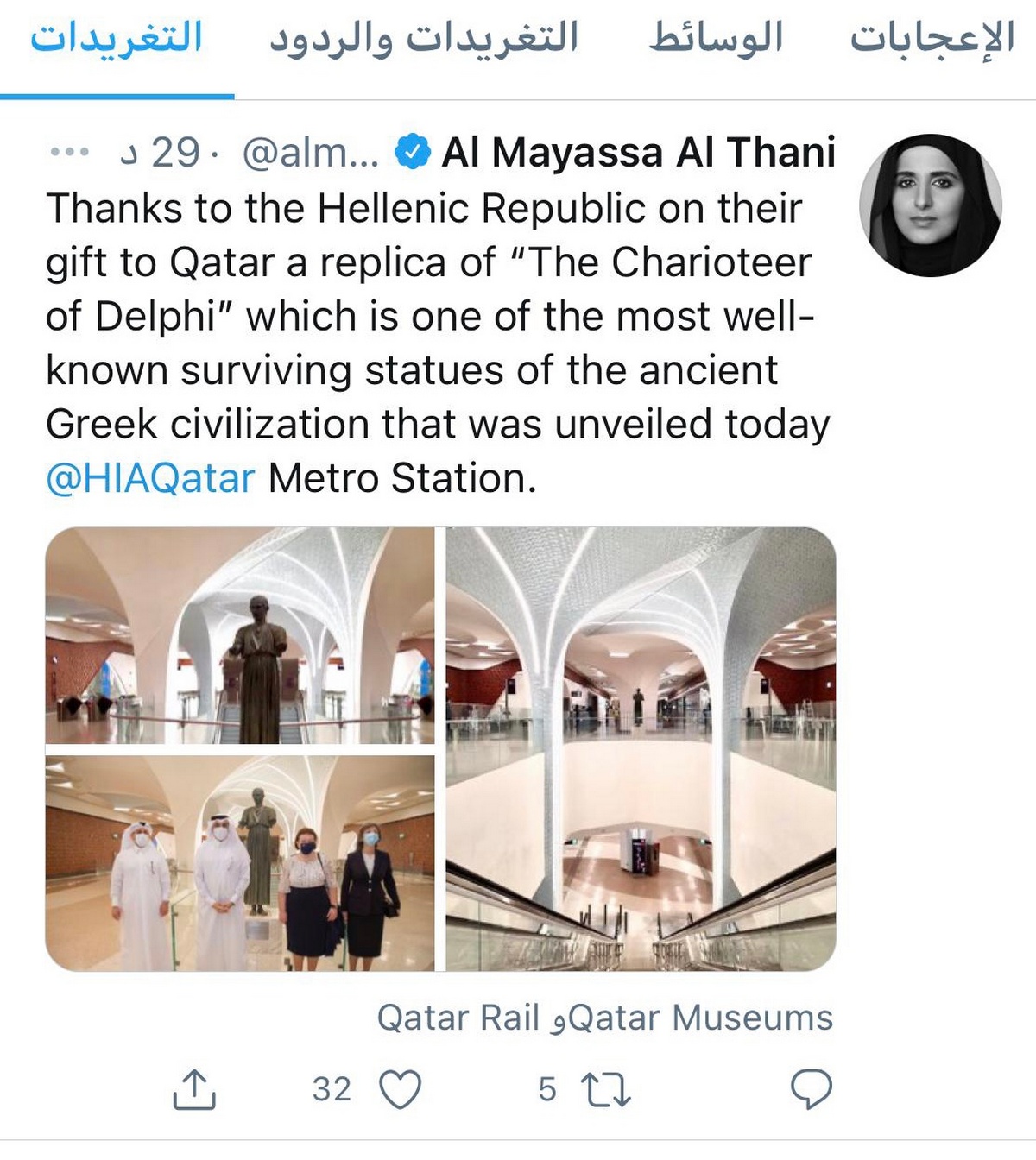The width and height of the screenshot is (1036, 1160).
Task: Like the Charioteer of Delphi tweet
Action: point(400,1089)
